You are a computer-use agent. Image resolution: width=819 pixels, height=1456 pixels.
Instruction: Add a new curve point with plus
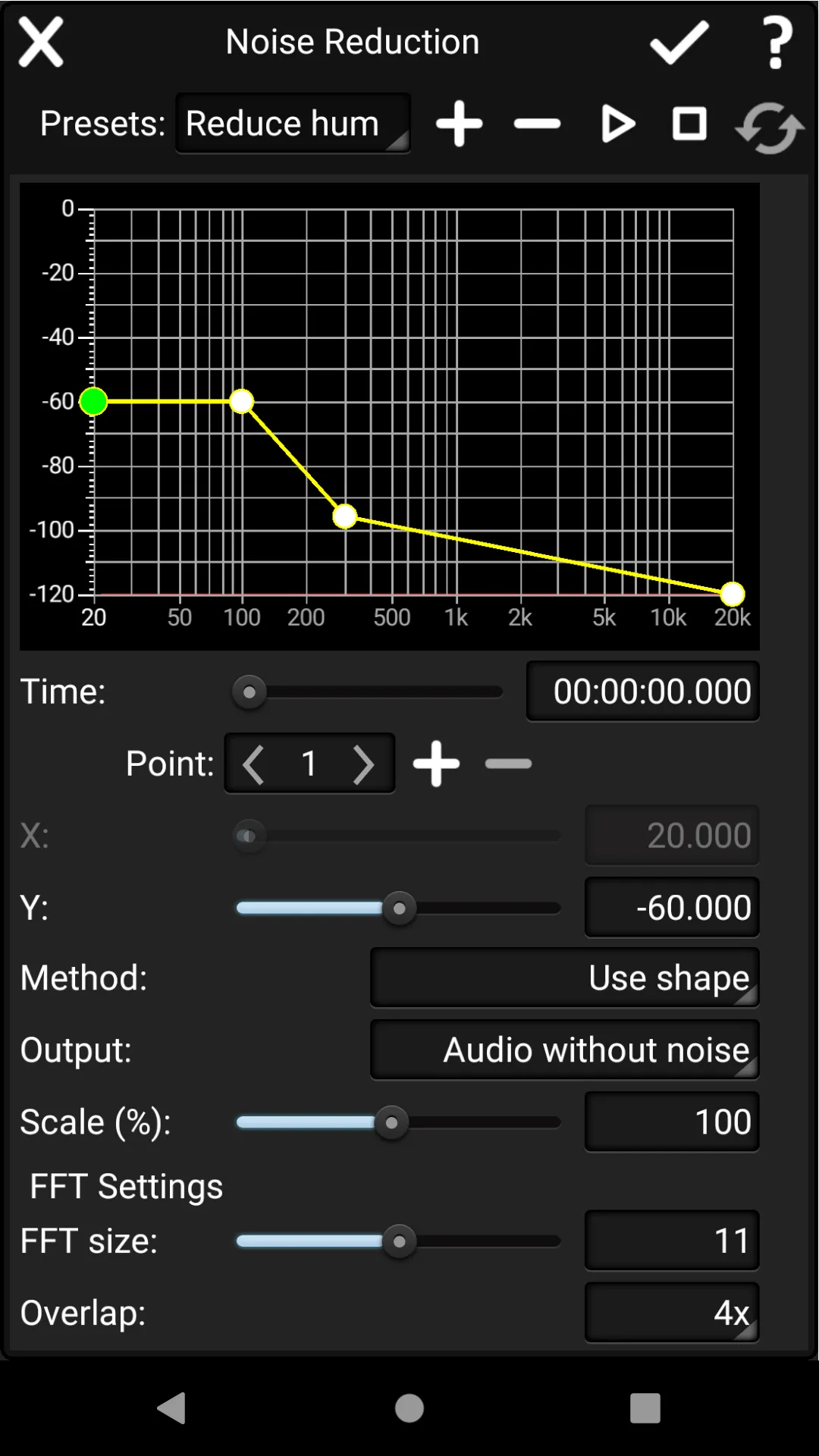click(436, 764)
